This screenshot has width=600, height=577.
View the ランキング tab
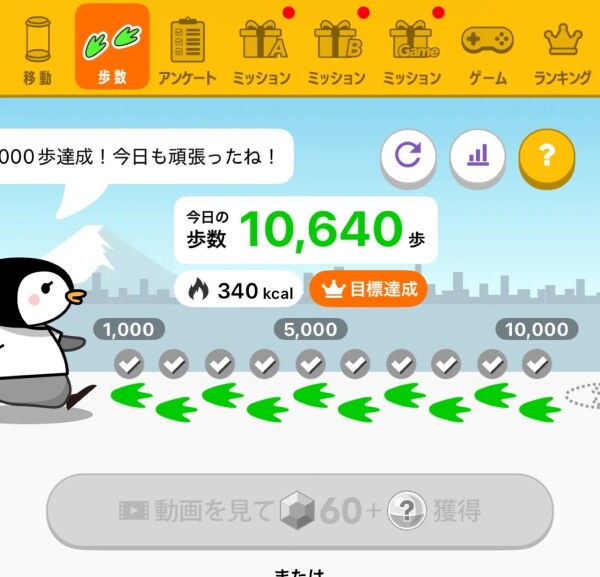562,48
